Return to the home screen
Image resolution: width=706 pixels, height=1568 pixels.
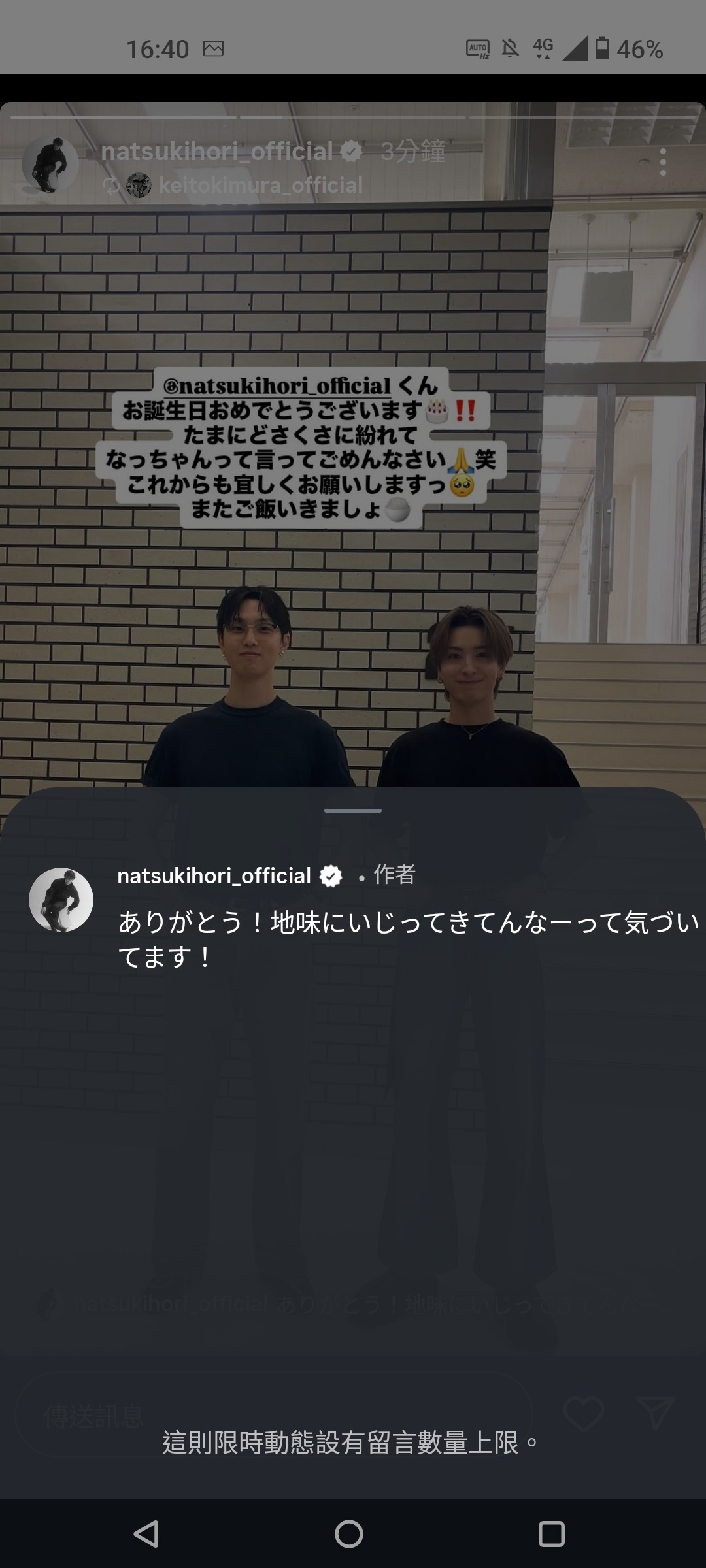[x=349, y=1534]
